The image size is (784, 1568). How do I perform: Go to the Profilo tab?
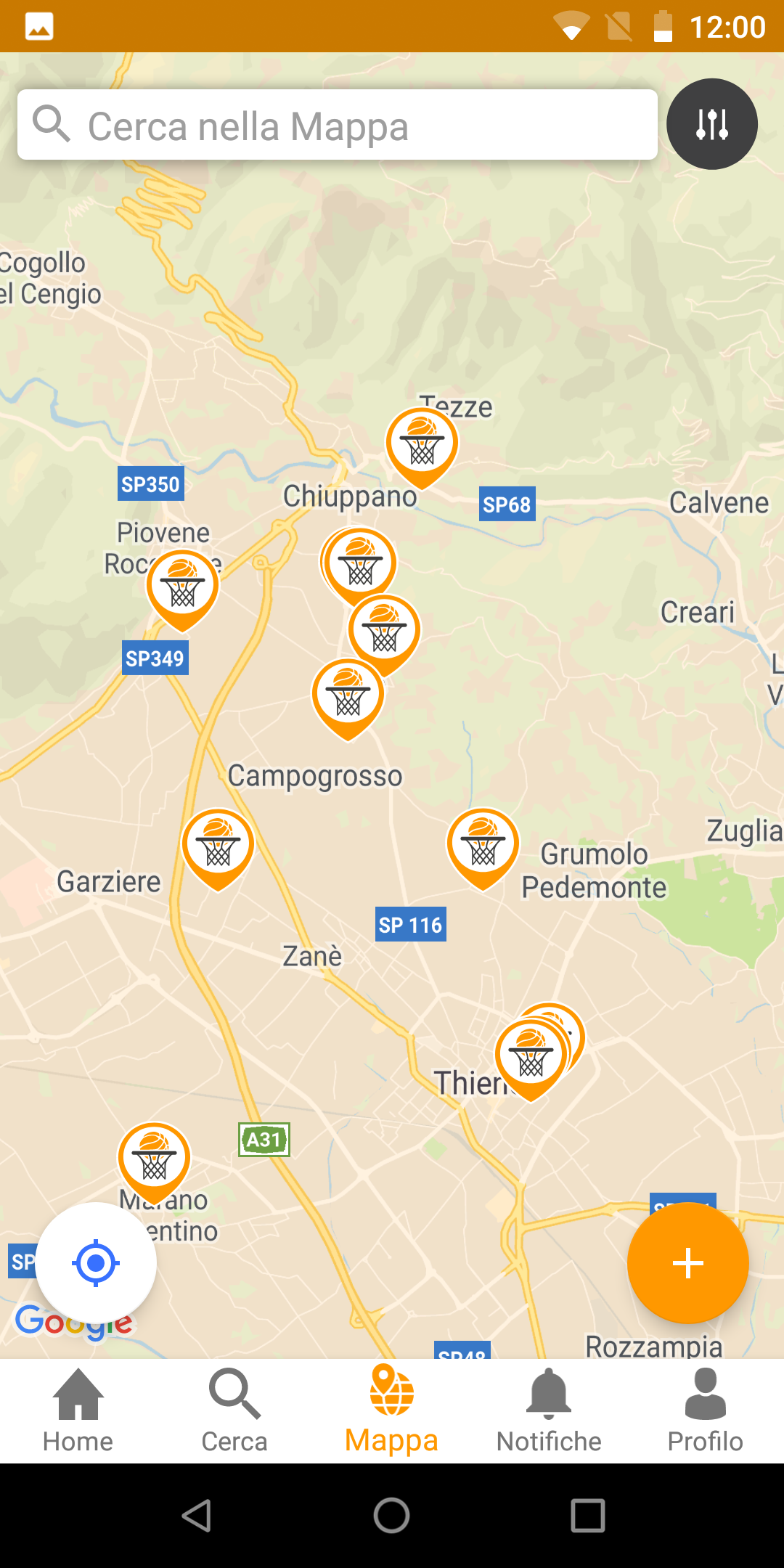coord(706,1411)
